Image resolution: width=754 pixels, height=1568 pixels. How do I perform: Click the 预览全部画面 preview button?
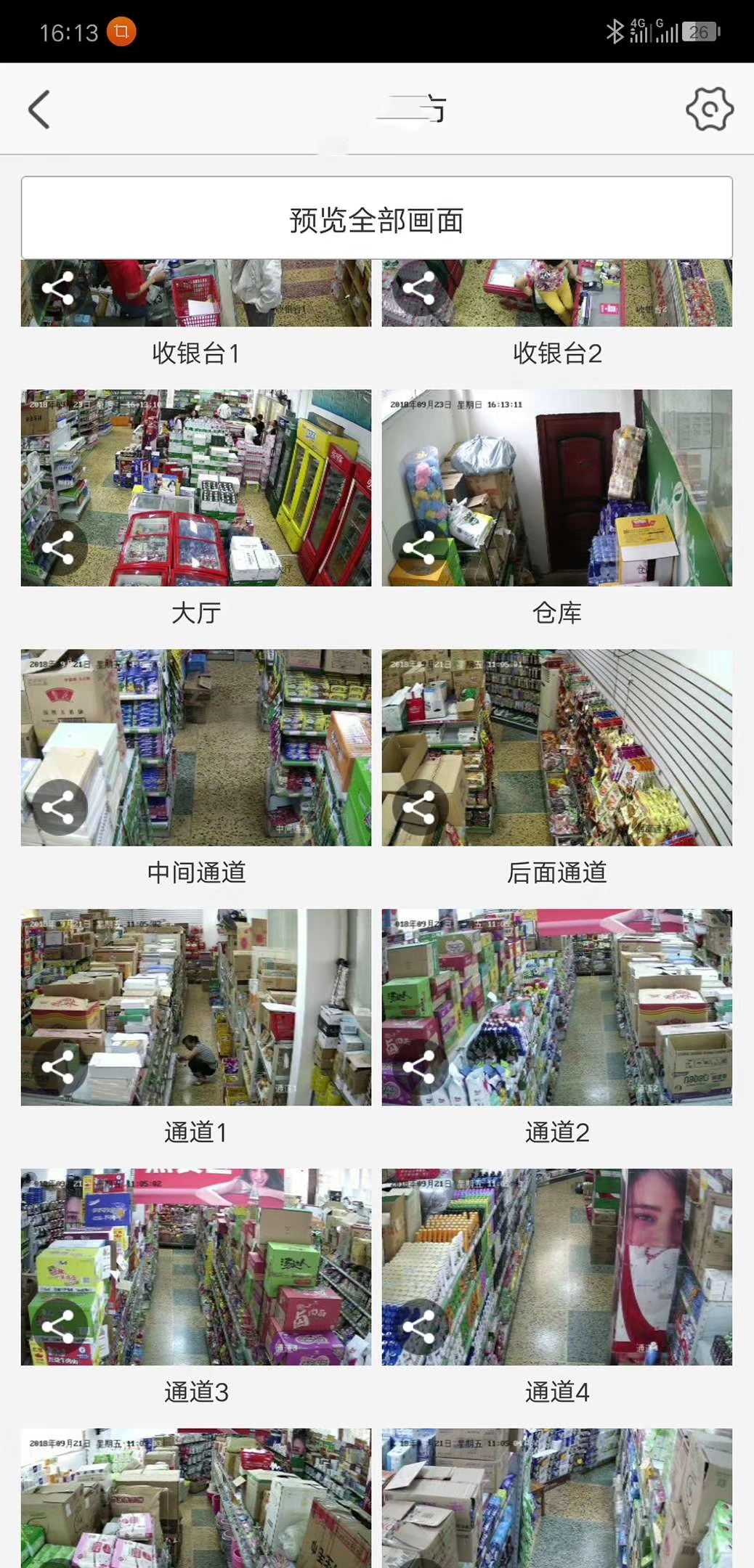[377, 219]
